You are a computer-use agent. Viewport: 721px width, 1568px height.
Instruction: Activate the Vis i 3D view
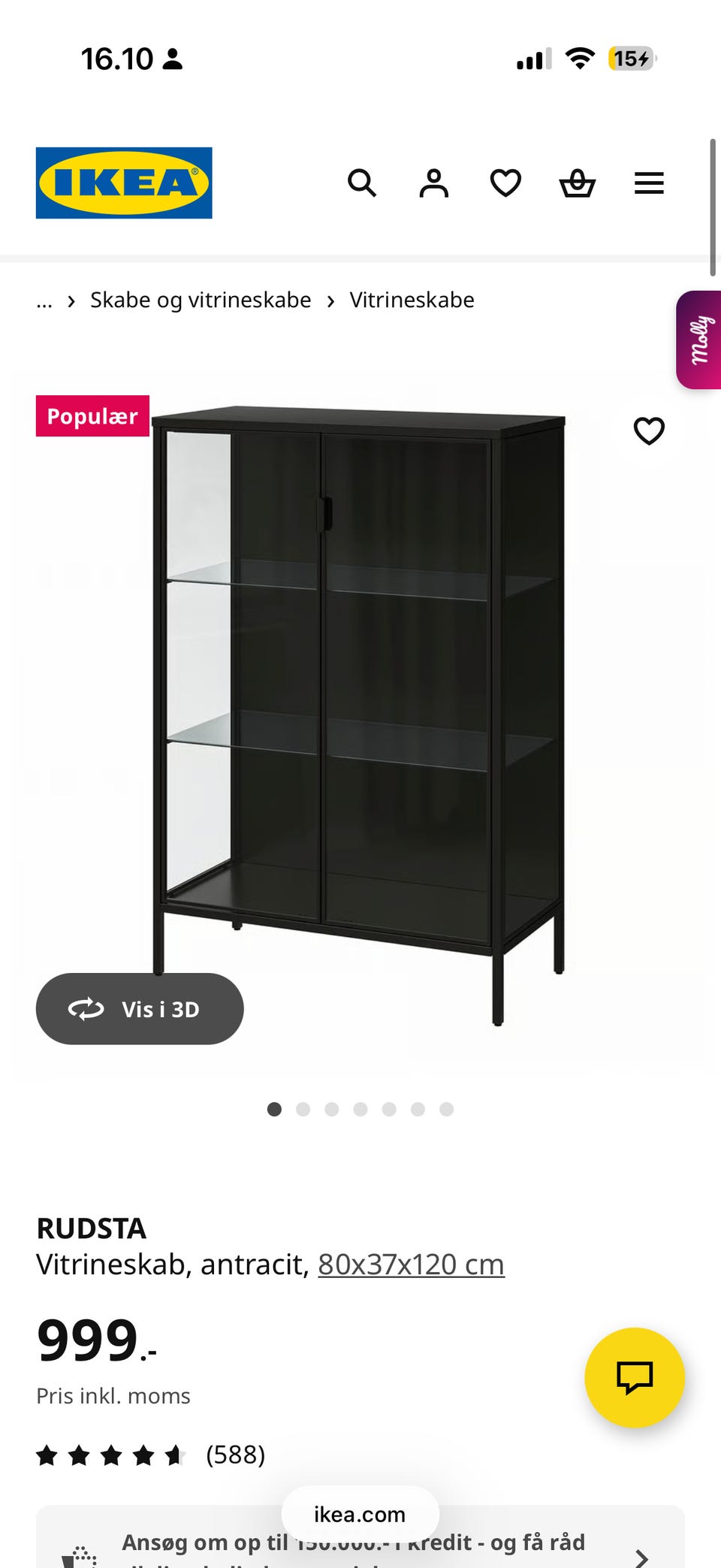(x=140, y=1009)
